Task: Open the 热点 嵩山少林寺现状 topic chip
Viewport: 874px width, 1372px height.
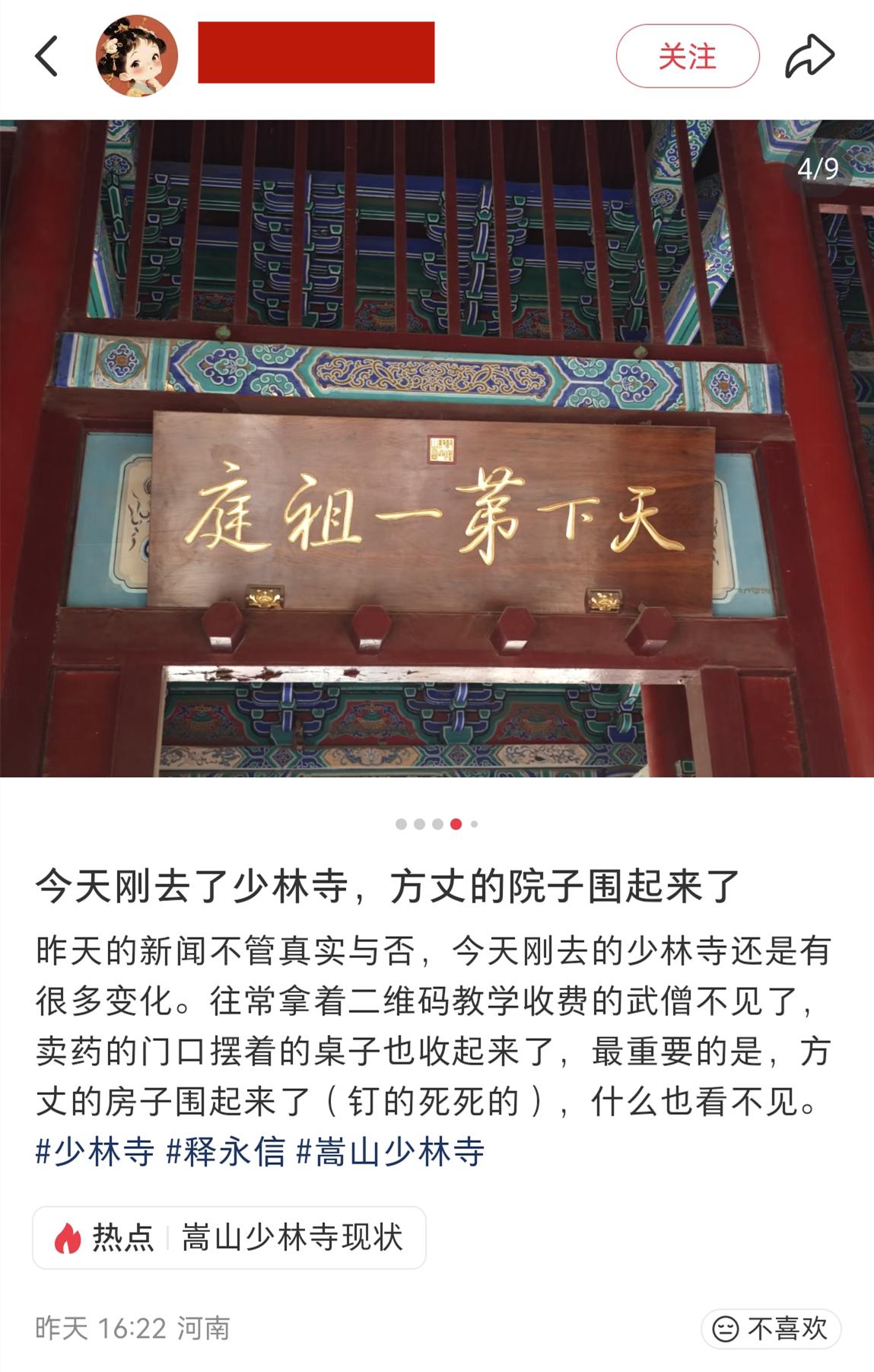Action: coord(229,1237)
